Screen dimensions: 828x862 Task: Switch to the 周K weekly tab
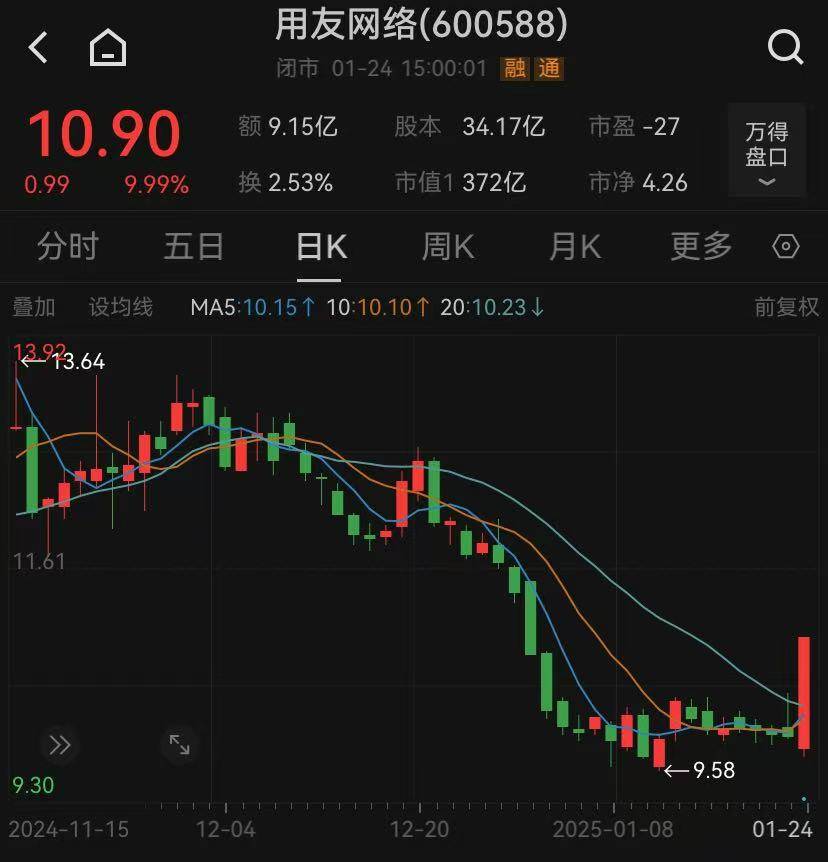(x=446, y=246)
